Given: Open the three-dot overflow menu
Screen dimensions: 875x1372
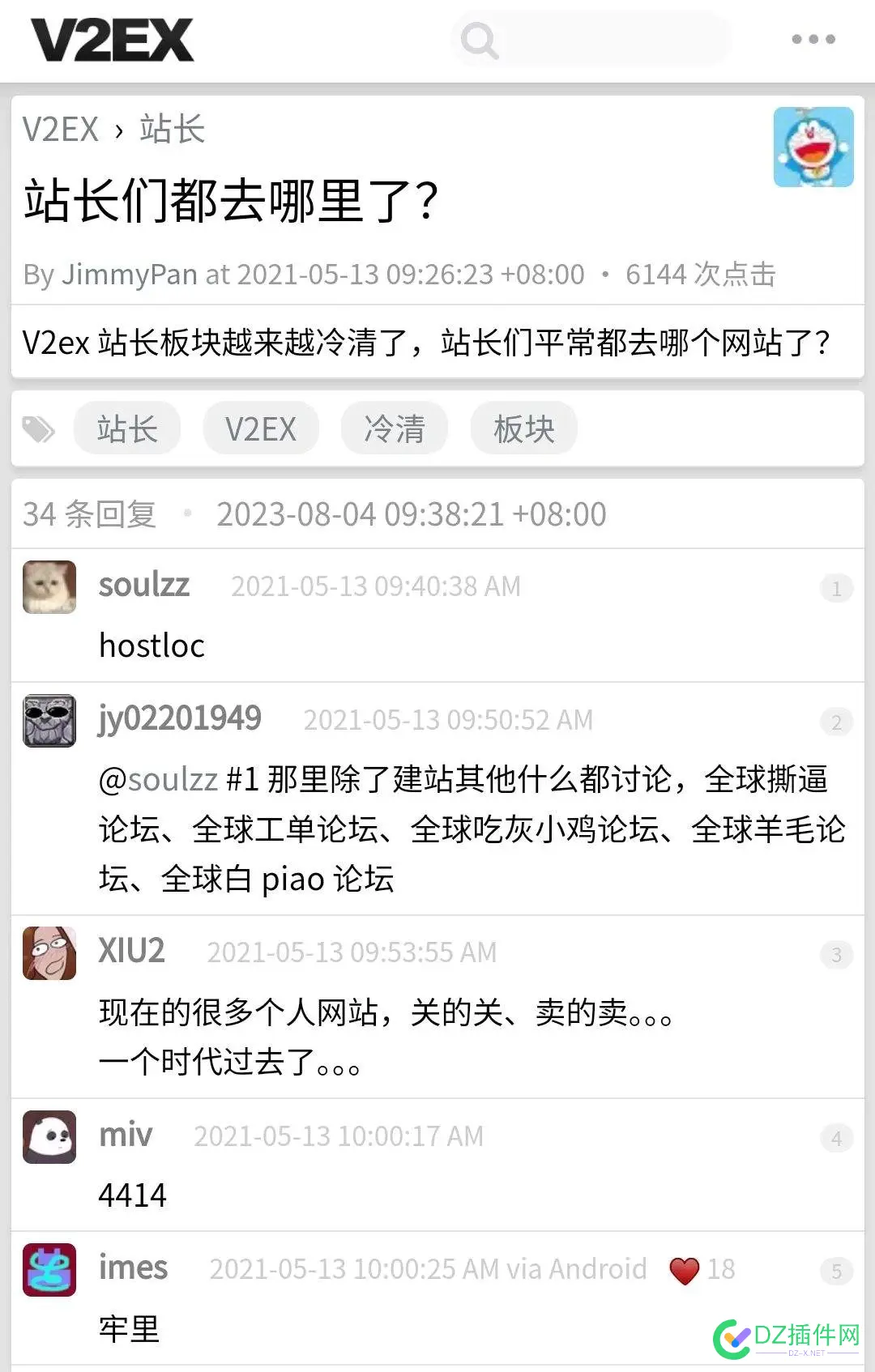Looking at the screenshot, I should pyautogui.click(x=813, y=39).
